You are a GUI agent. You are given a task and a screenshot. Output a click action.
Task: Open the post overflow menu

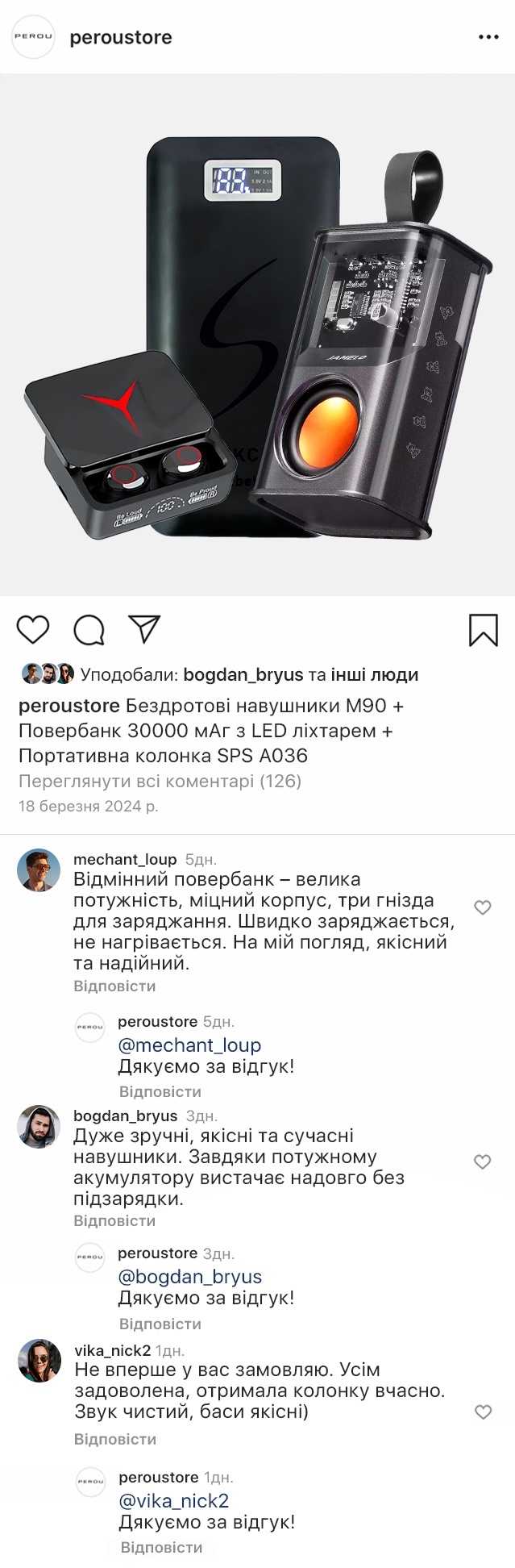488,37
